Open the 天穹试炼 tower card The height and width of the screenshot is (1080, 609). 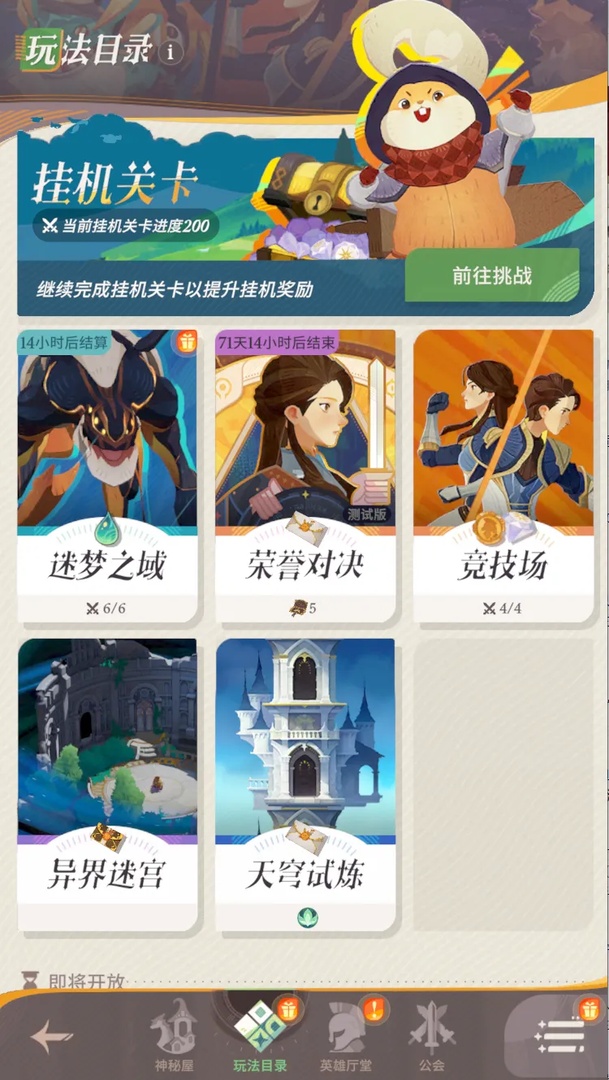click(305, 785)
